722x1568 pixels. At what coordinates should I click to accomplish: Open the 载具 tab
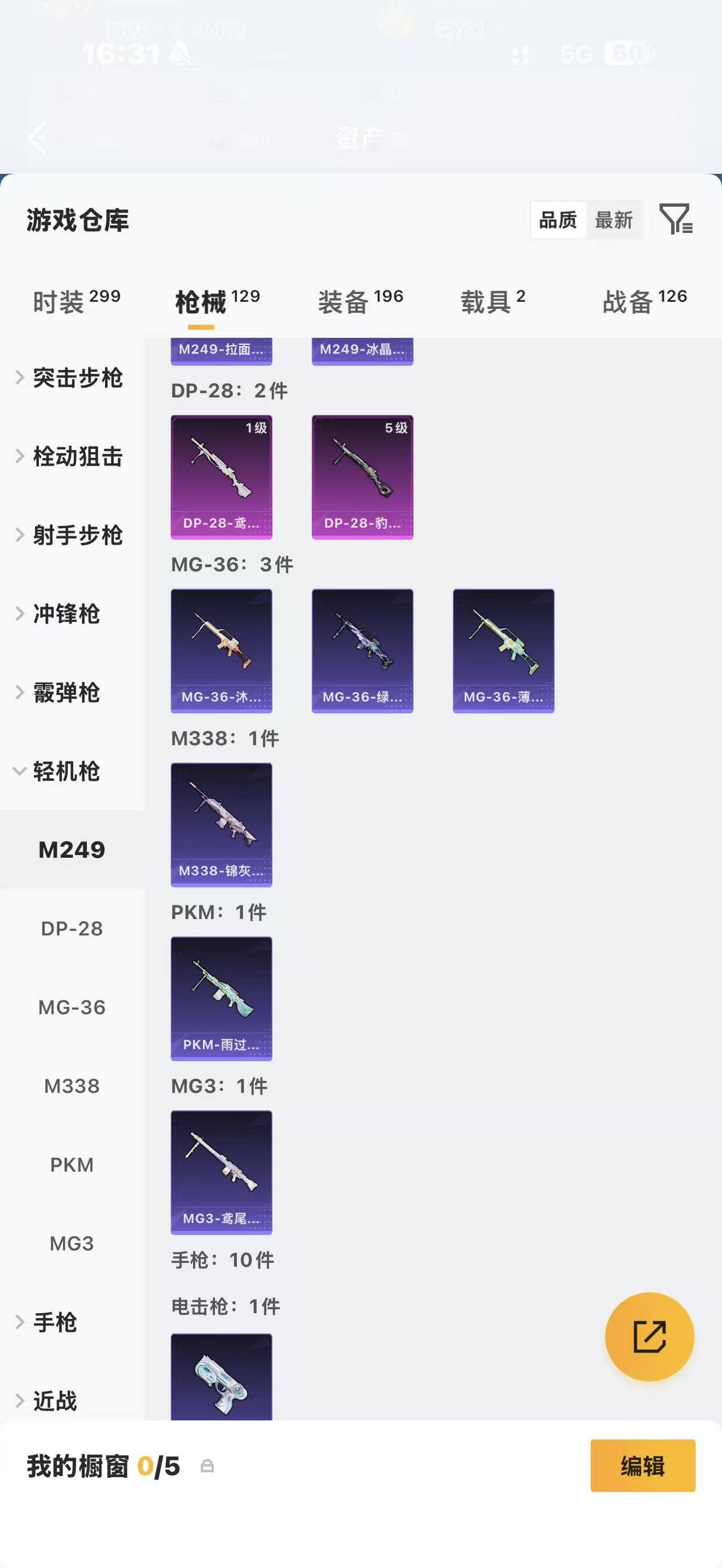(x=492, y=301)
